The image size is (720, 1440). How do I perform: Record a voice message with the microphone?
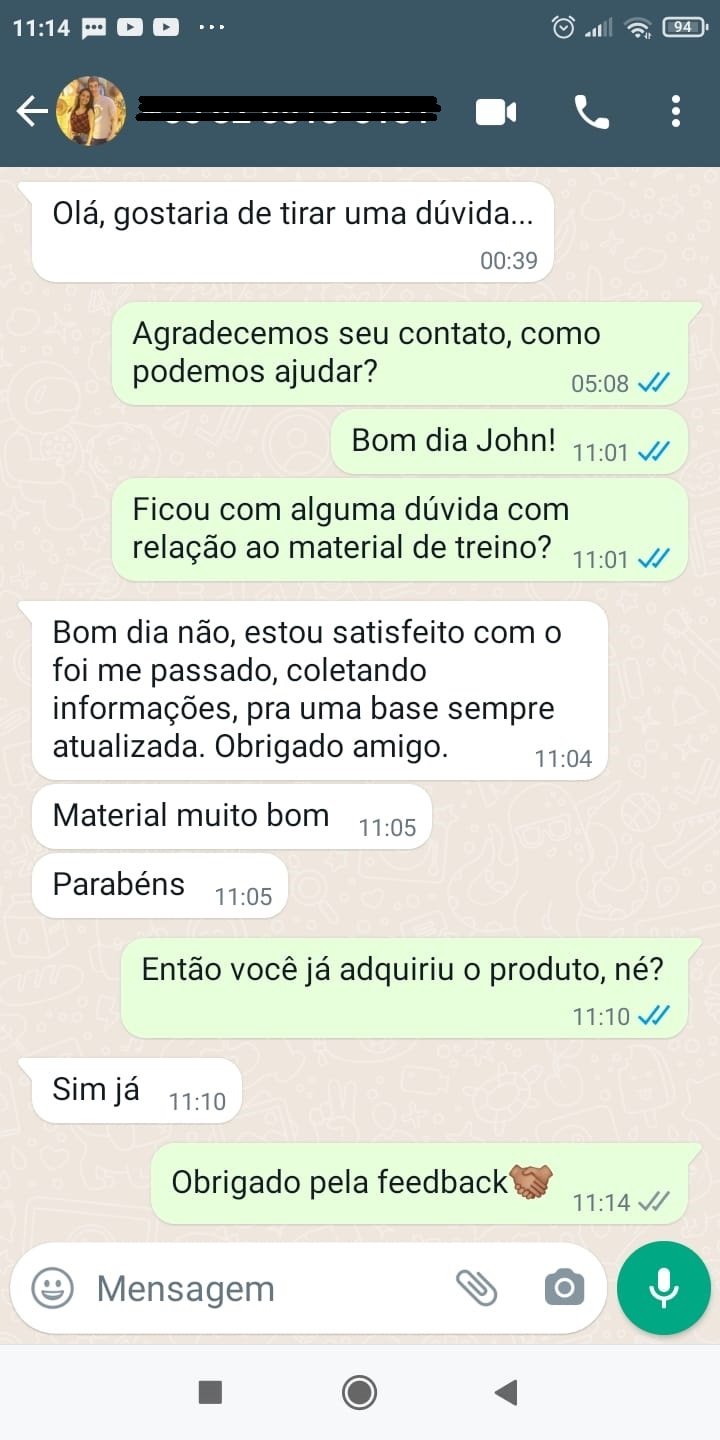coord(662,1288)
